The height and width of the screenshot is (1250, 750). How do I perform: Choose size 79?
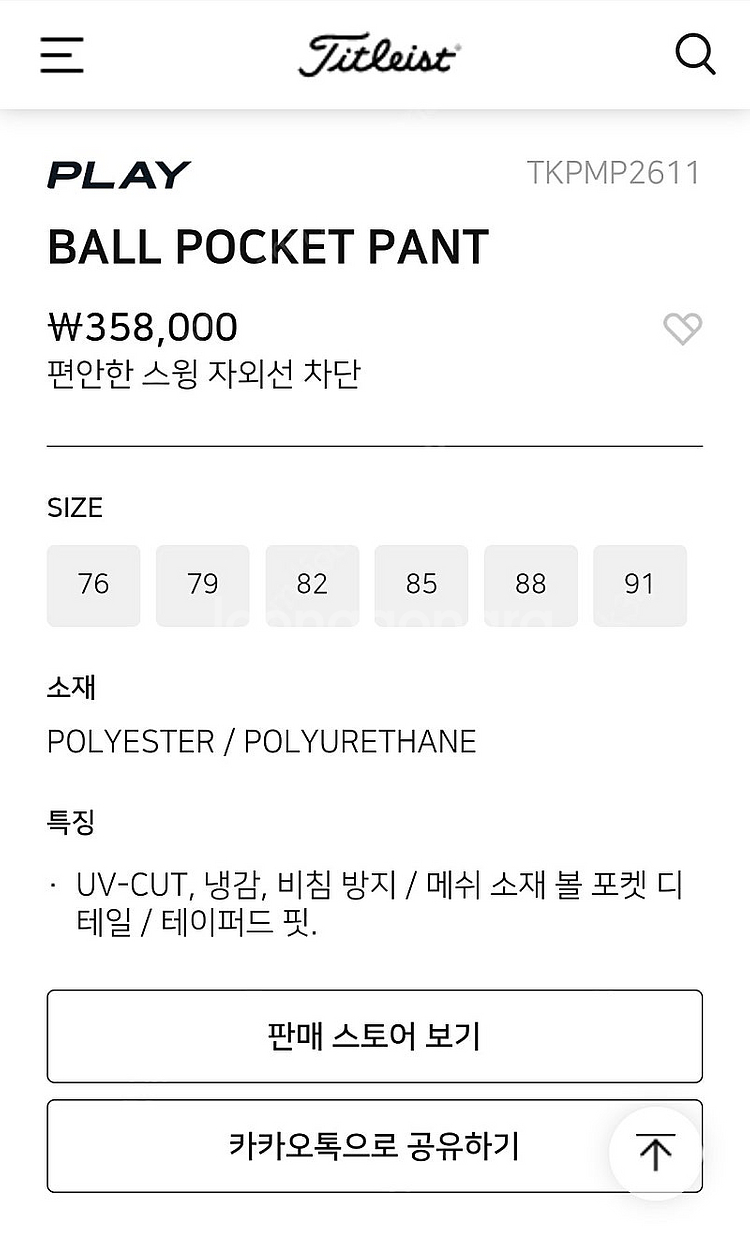point(203,585)
